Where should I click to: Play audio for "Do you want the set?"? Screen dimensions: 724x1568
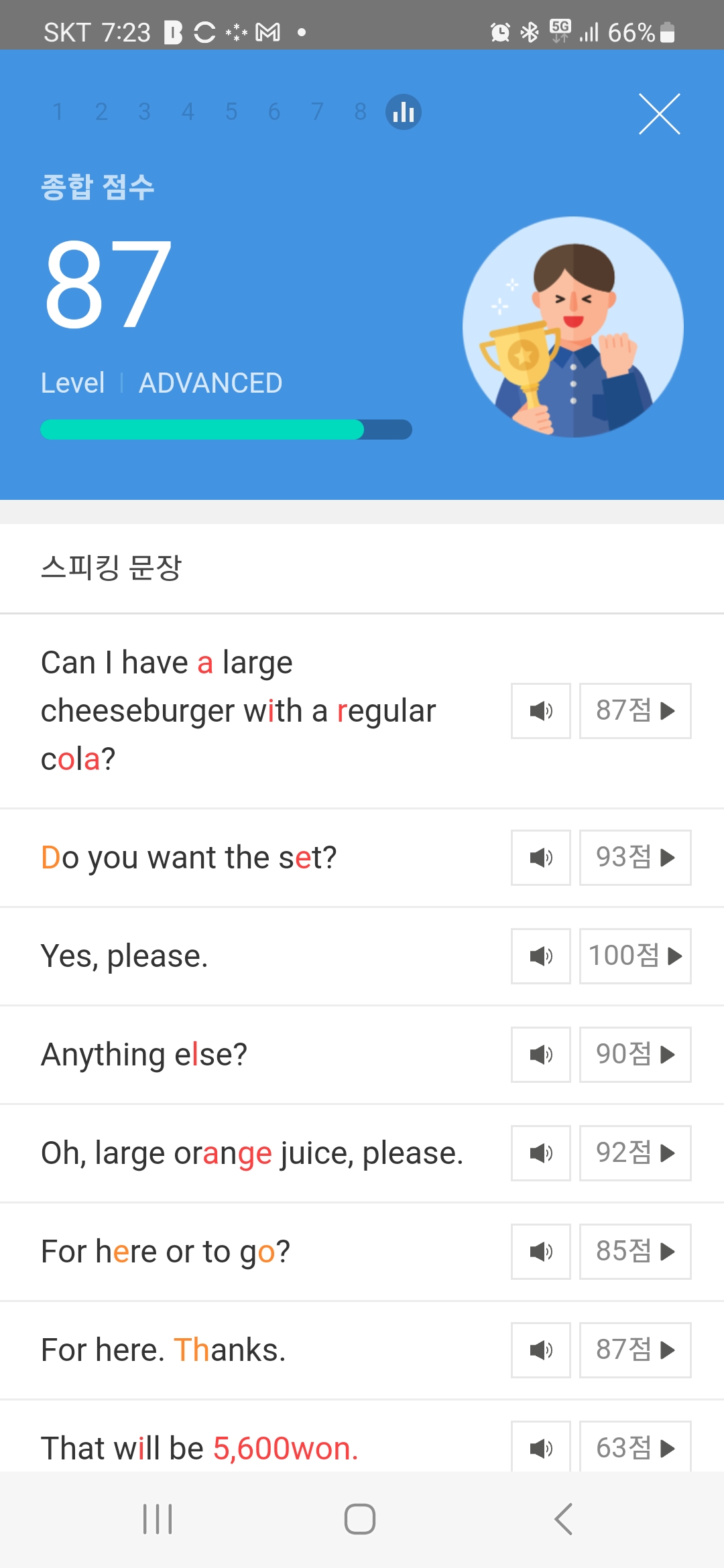541,858
